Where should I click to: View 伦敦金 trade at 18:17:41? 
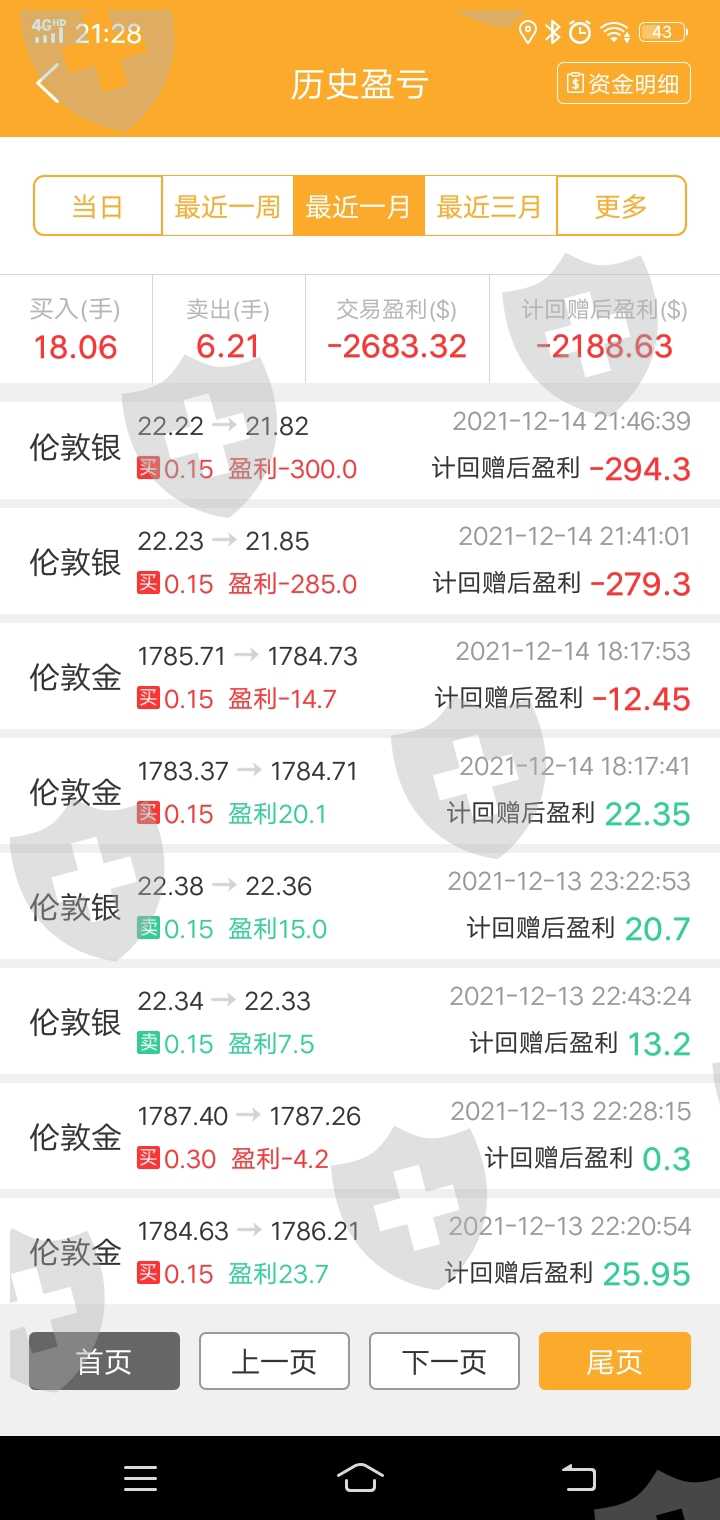coord(360,793)
